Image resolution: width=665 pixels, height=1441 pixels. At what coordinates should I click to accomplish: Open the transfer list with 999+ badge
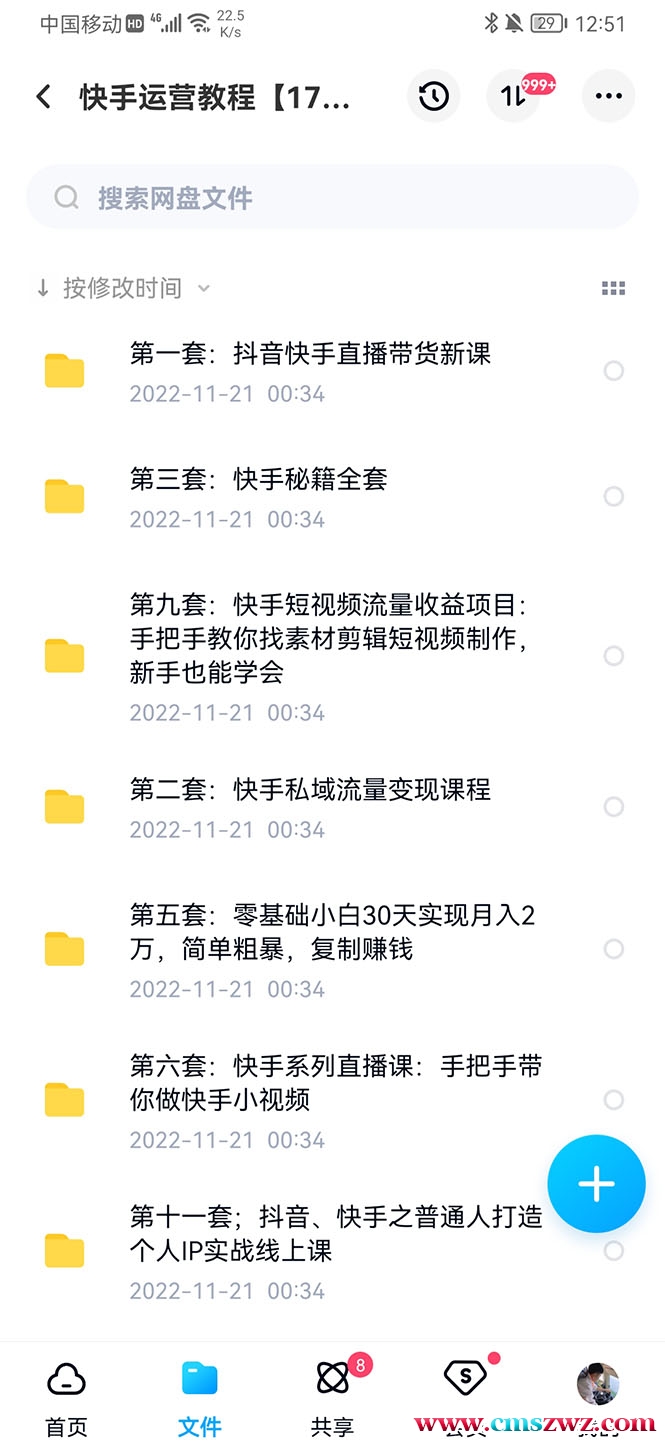tap(513, 97)
